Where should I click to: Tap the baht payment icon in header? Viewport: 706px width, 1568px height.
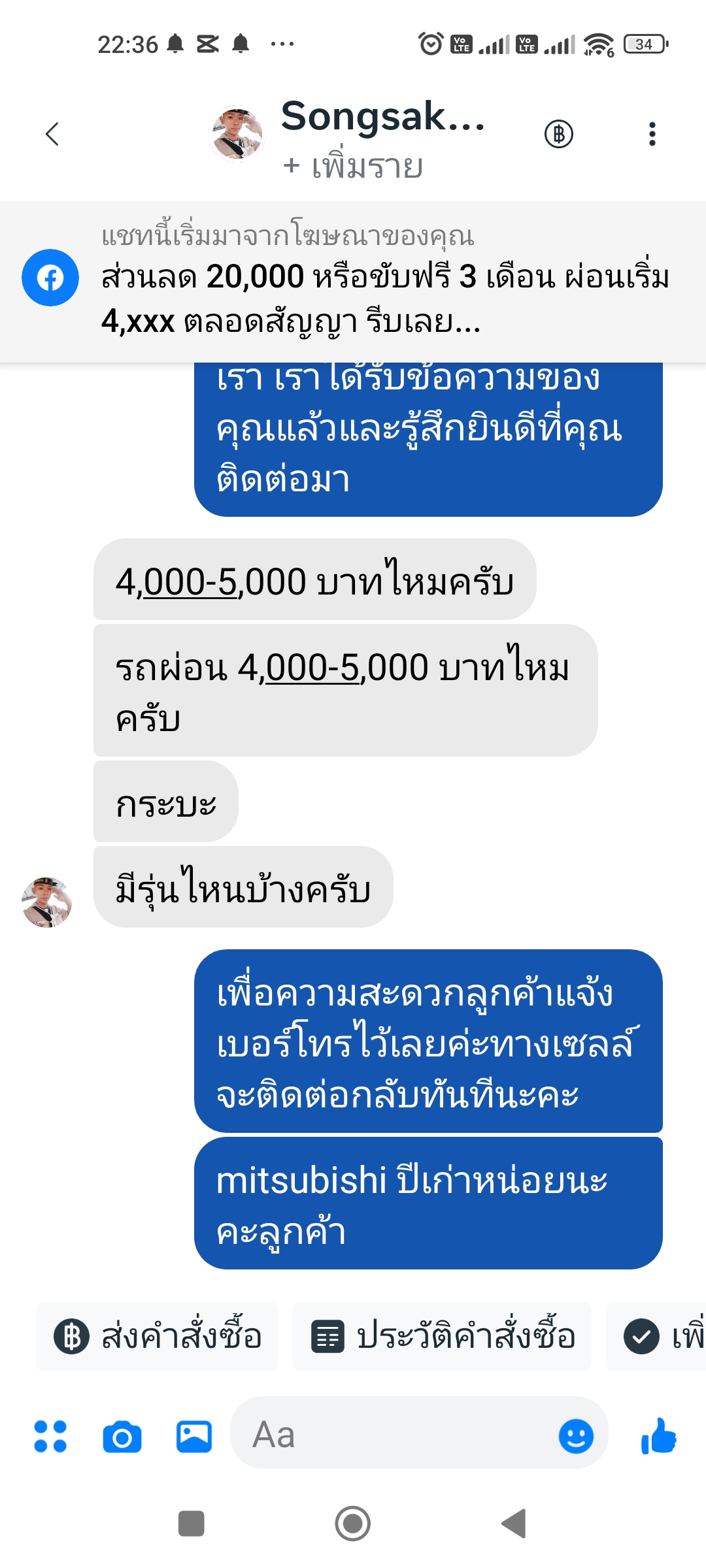coord(559,134)
